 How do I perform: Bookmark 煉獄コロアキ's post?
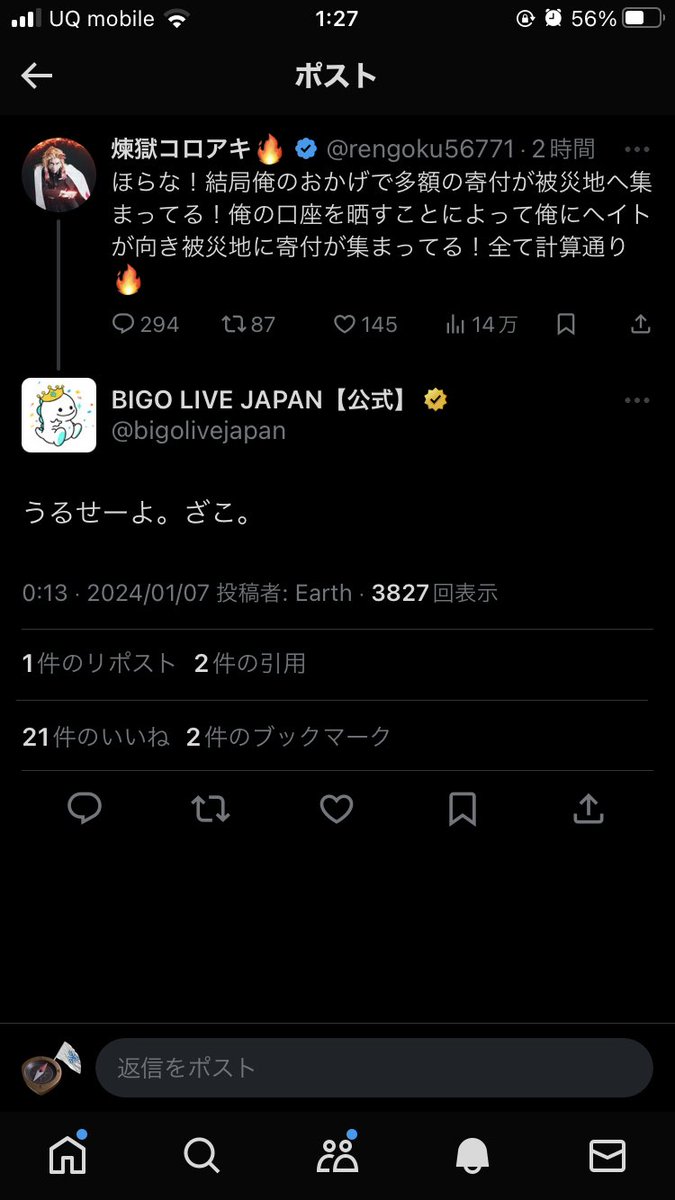pyautogui.click(x=565, y=324)
